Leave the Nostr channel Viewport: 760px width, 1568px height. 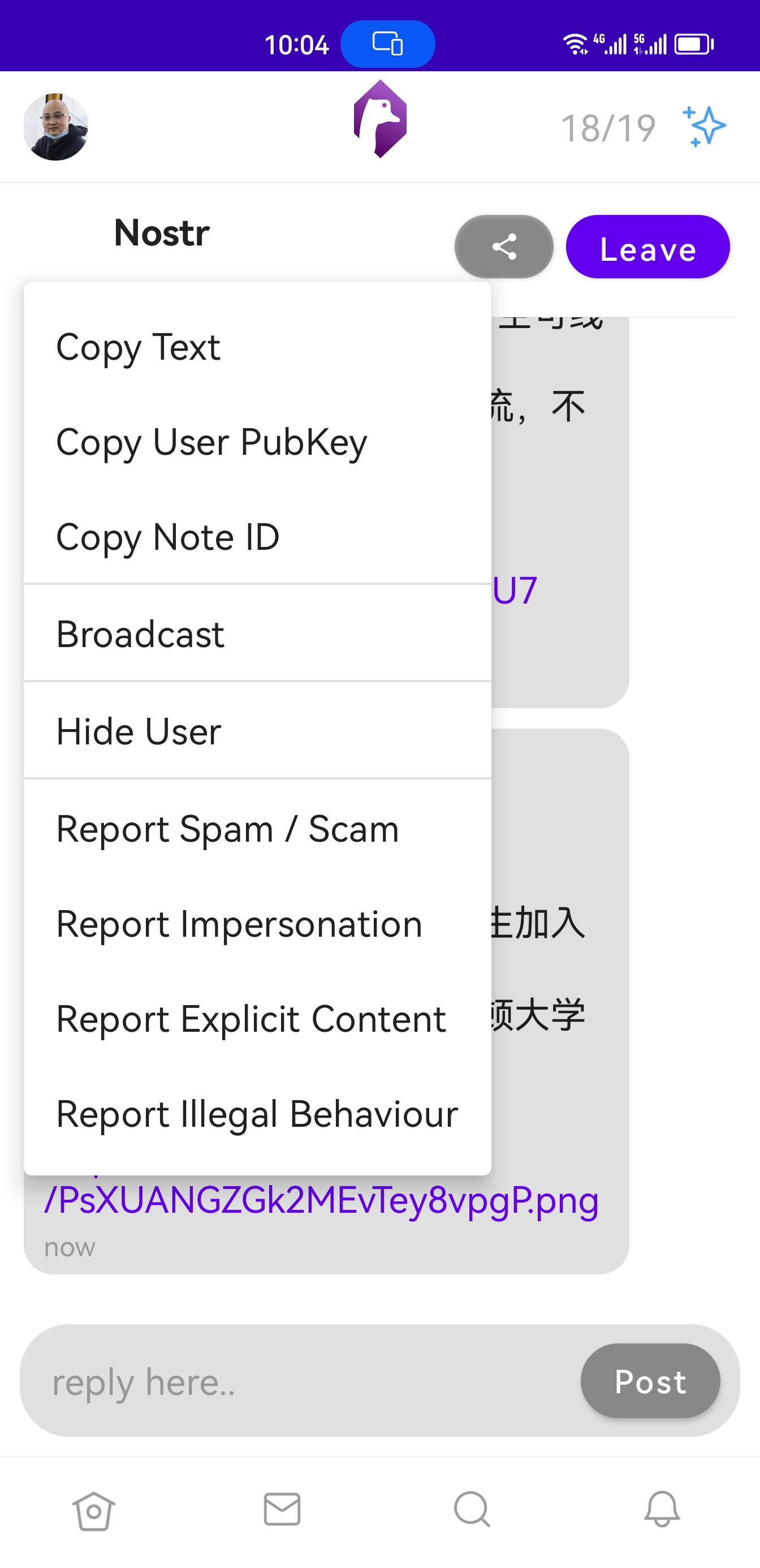[647, 247]
